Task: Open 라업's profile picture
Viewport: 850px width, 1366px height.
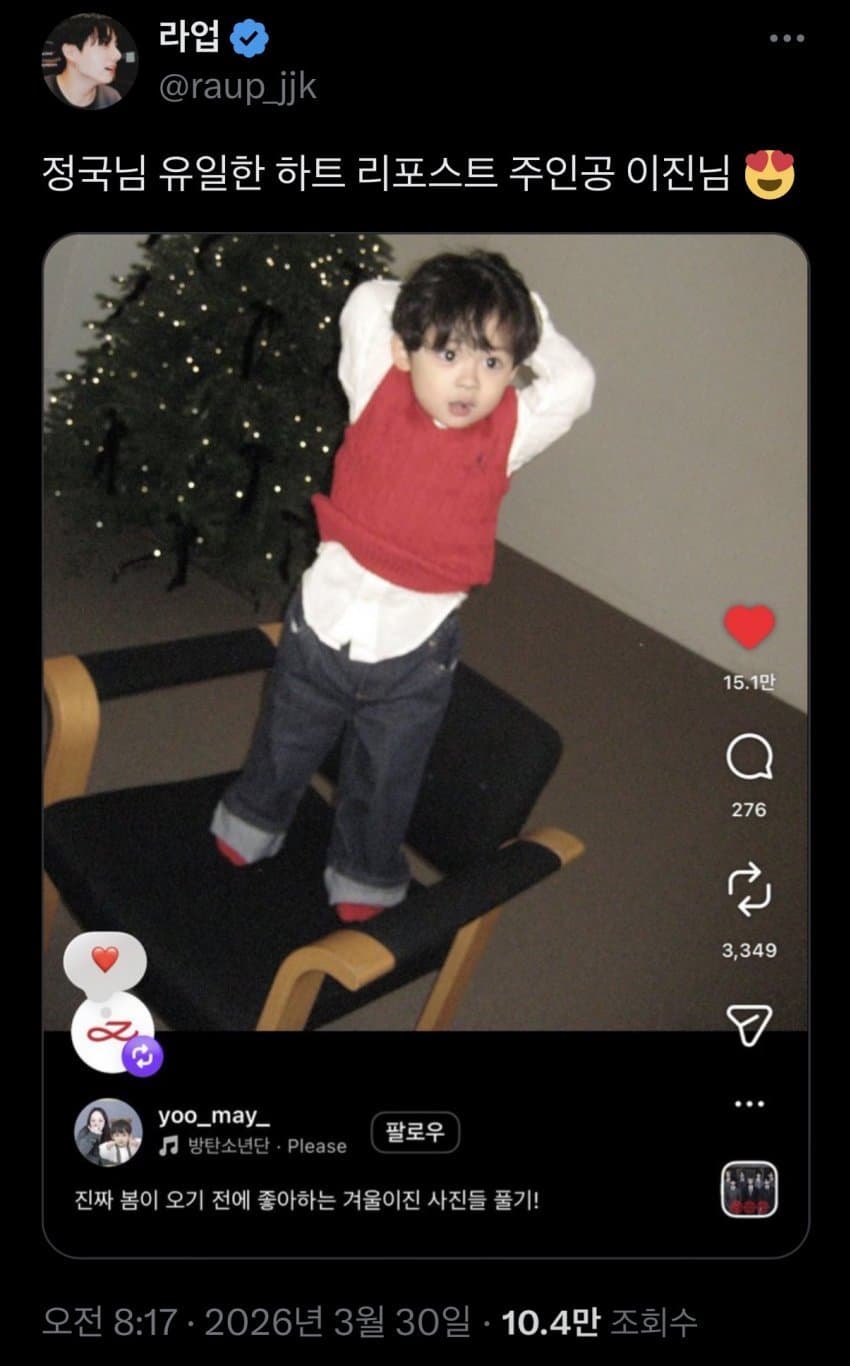Action: [89, 62]
